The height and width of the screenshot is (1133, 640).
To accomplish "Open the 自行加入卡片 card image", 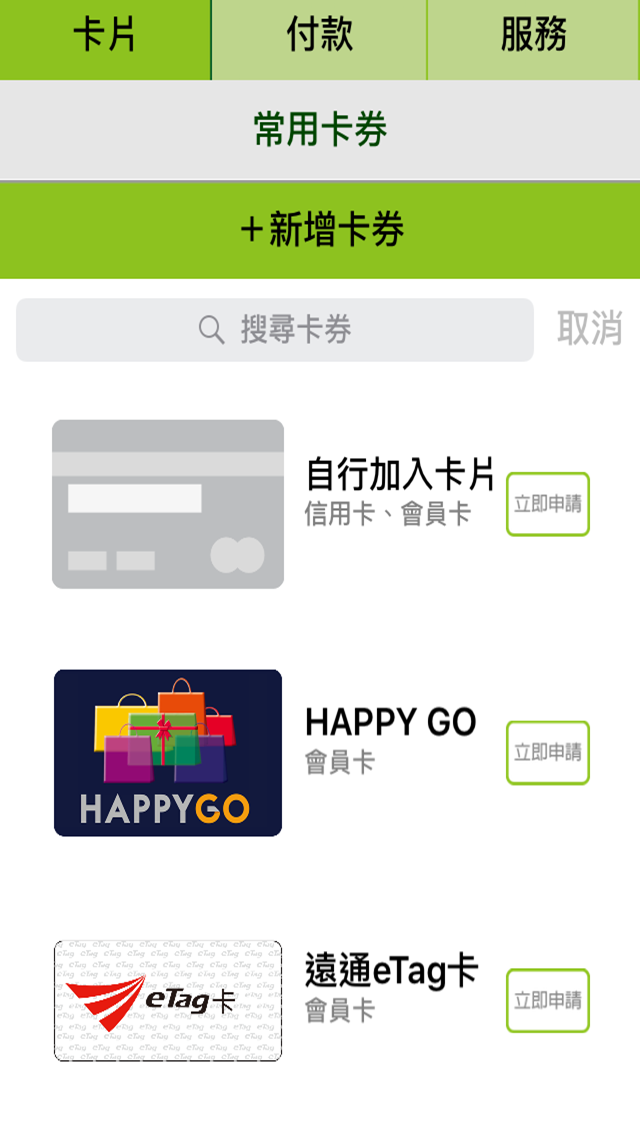I will pyautogui.click(x=168, y=504).
